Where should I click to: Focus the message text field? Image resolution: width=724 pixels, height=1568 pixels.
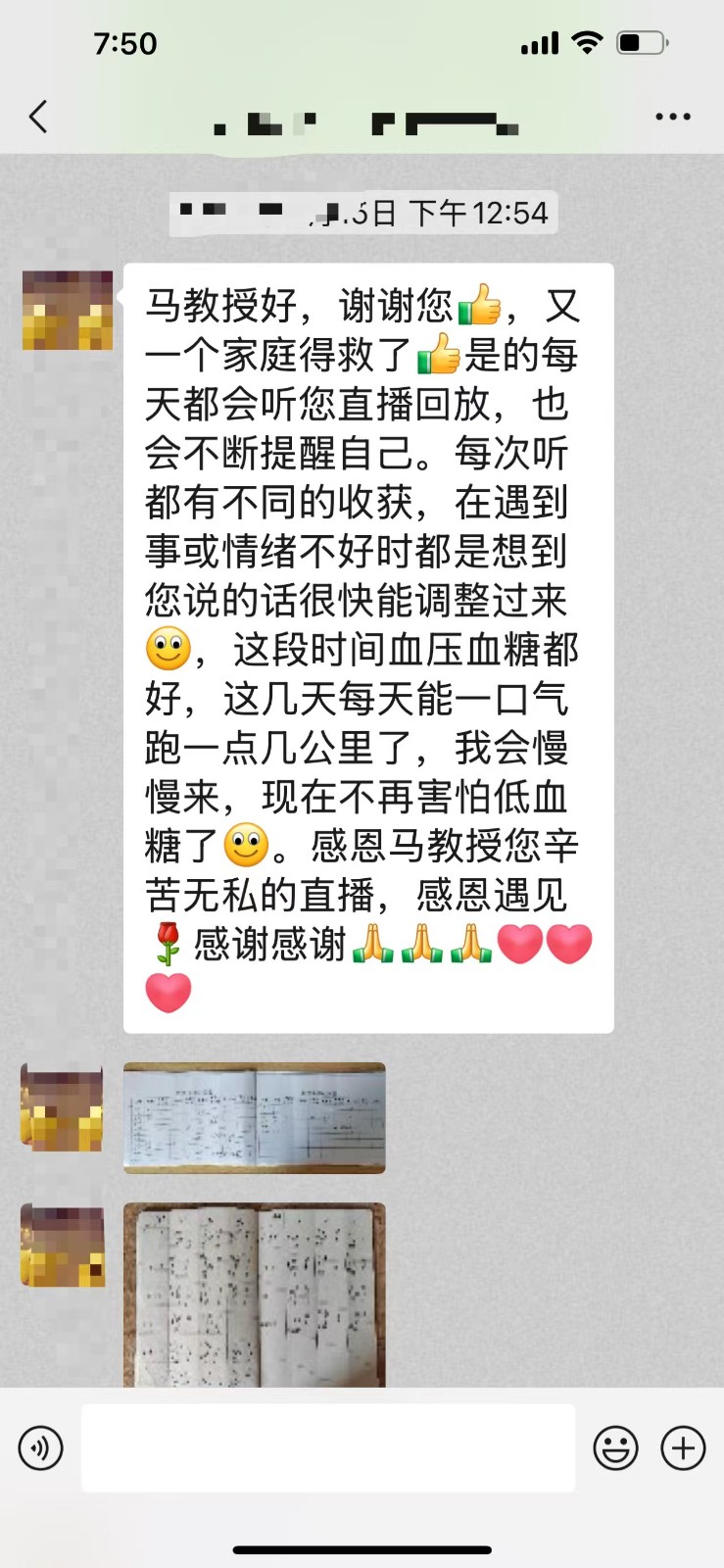click(327, 1447)
